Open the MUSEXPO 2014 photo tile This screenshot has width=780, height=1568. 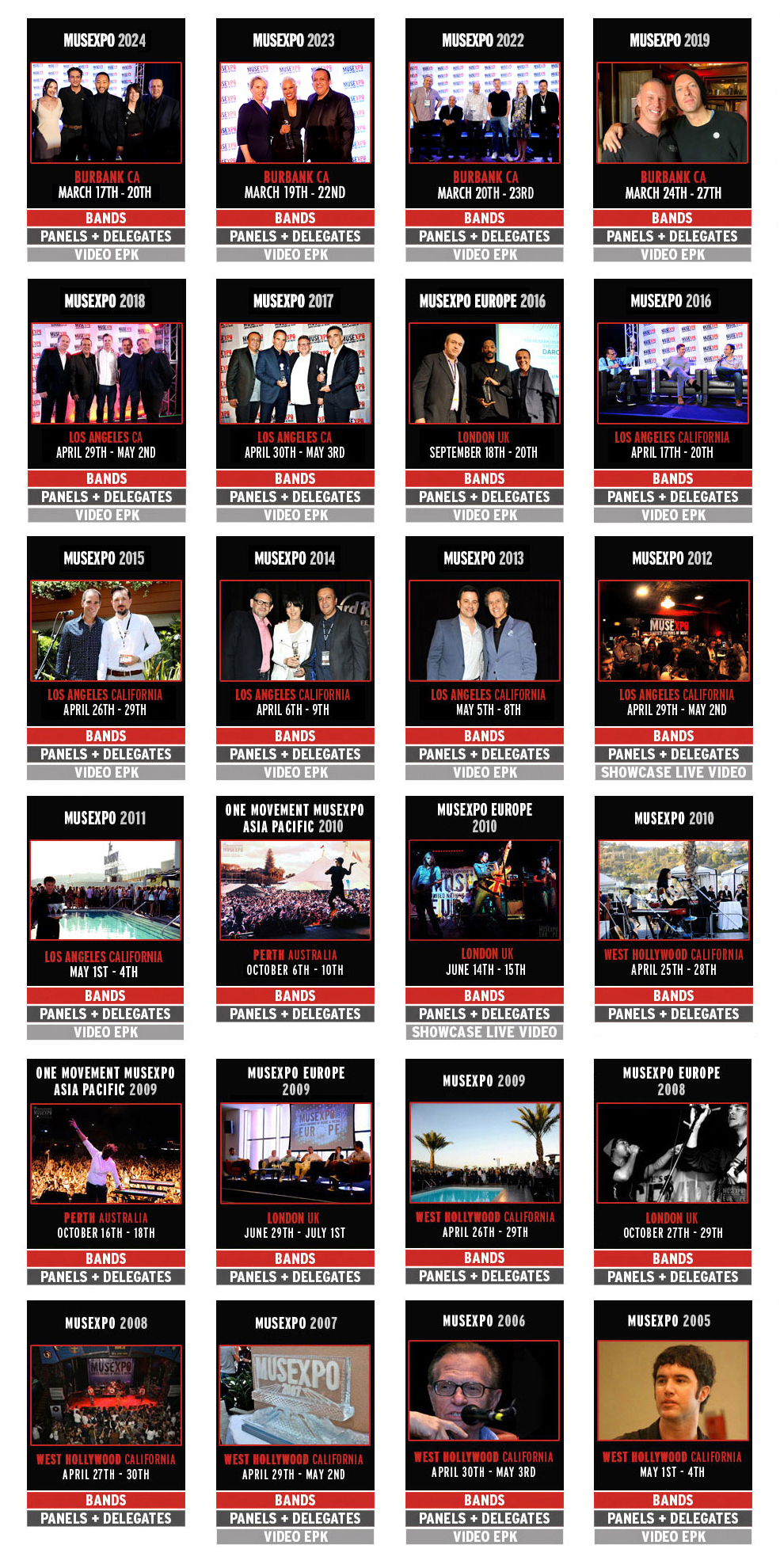pyautogui.click(x=295, y=630)
